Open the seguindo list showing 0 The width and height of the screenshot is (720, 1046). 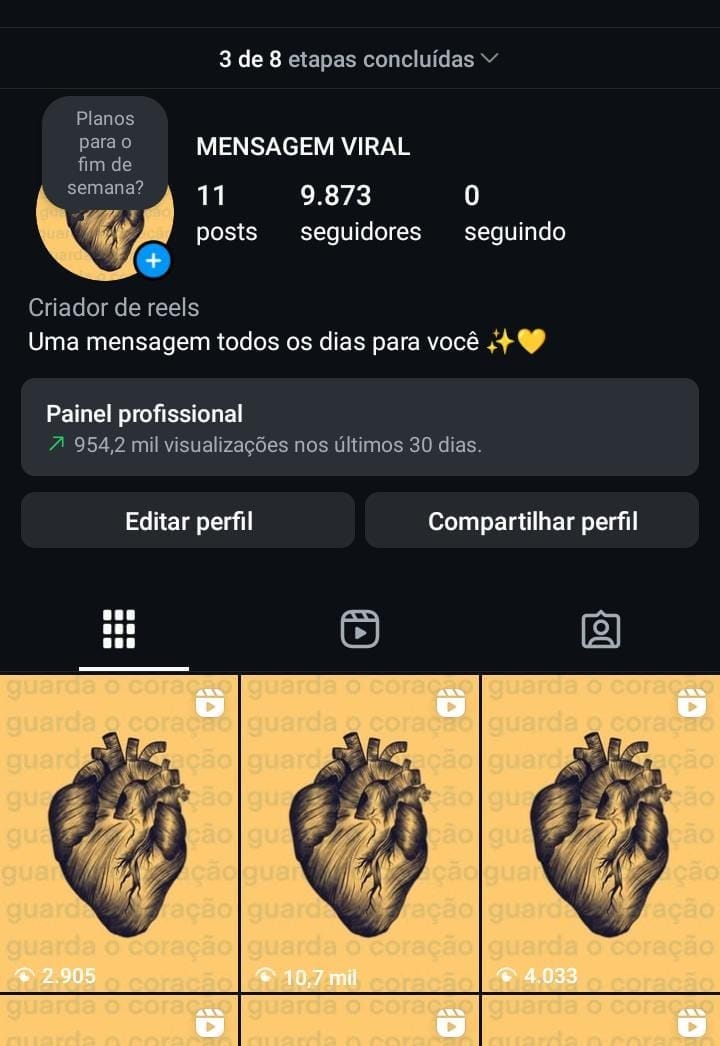click(515, 211)
